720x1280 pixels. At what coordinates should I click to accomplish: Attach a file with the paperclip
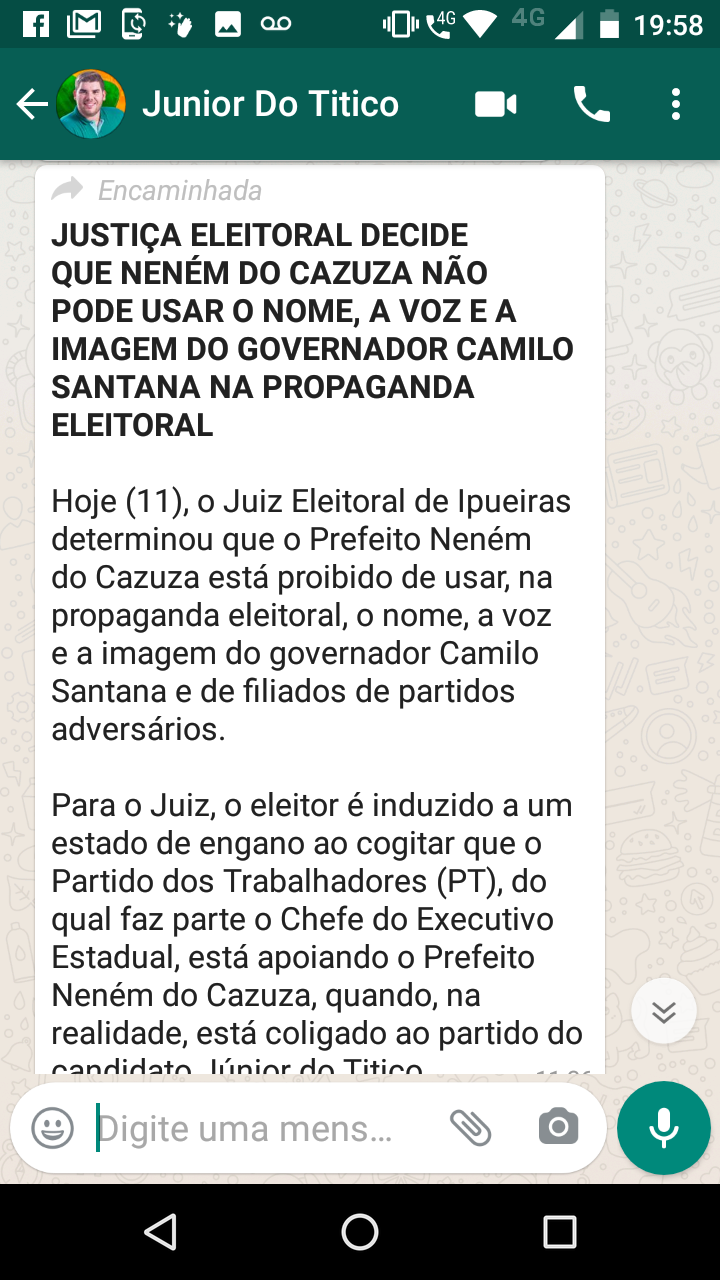pos(470,1128)
